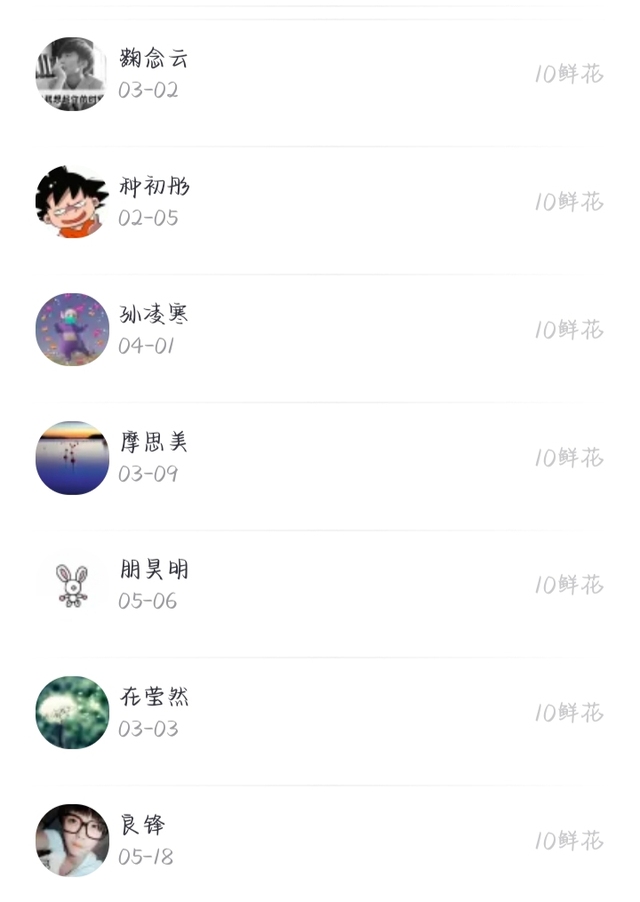
Task: Open 鞠念云's row dated 03-02
Action: (320, 74)
